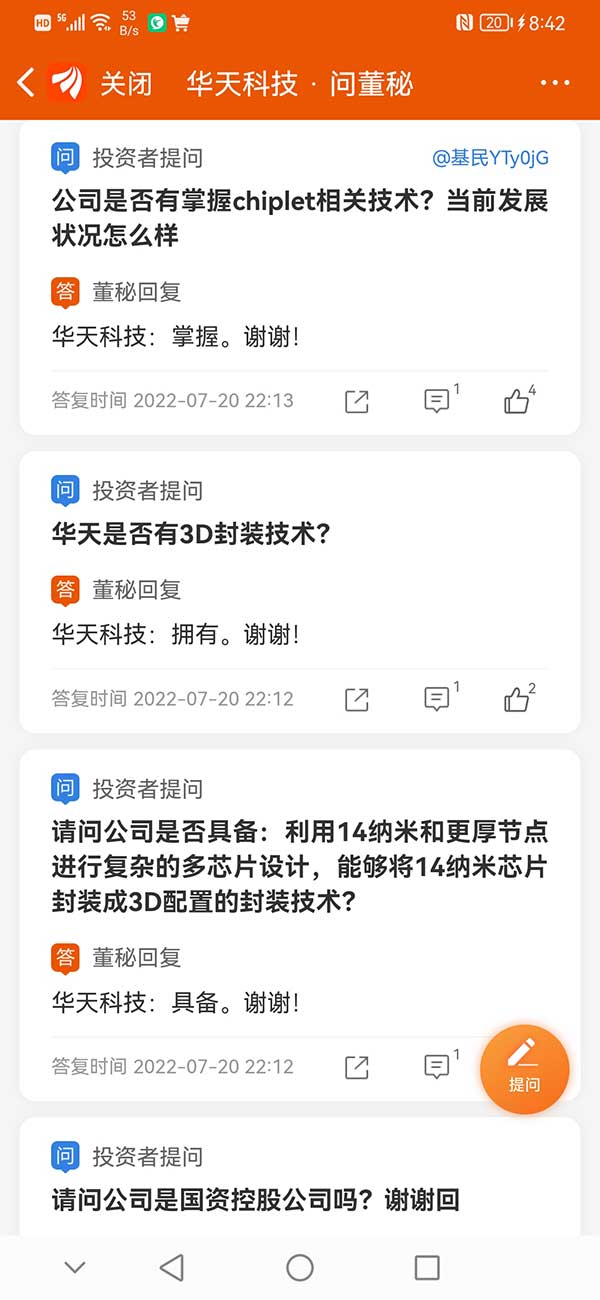This screenshot has height=1300, width=600.
Task: Share the chiplet technology question
Action: click(357, 402)
